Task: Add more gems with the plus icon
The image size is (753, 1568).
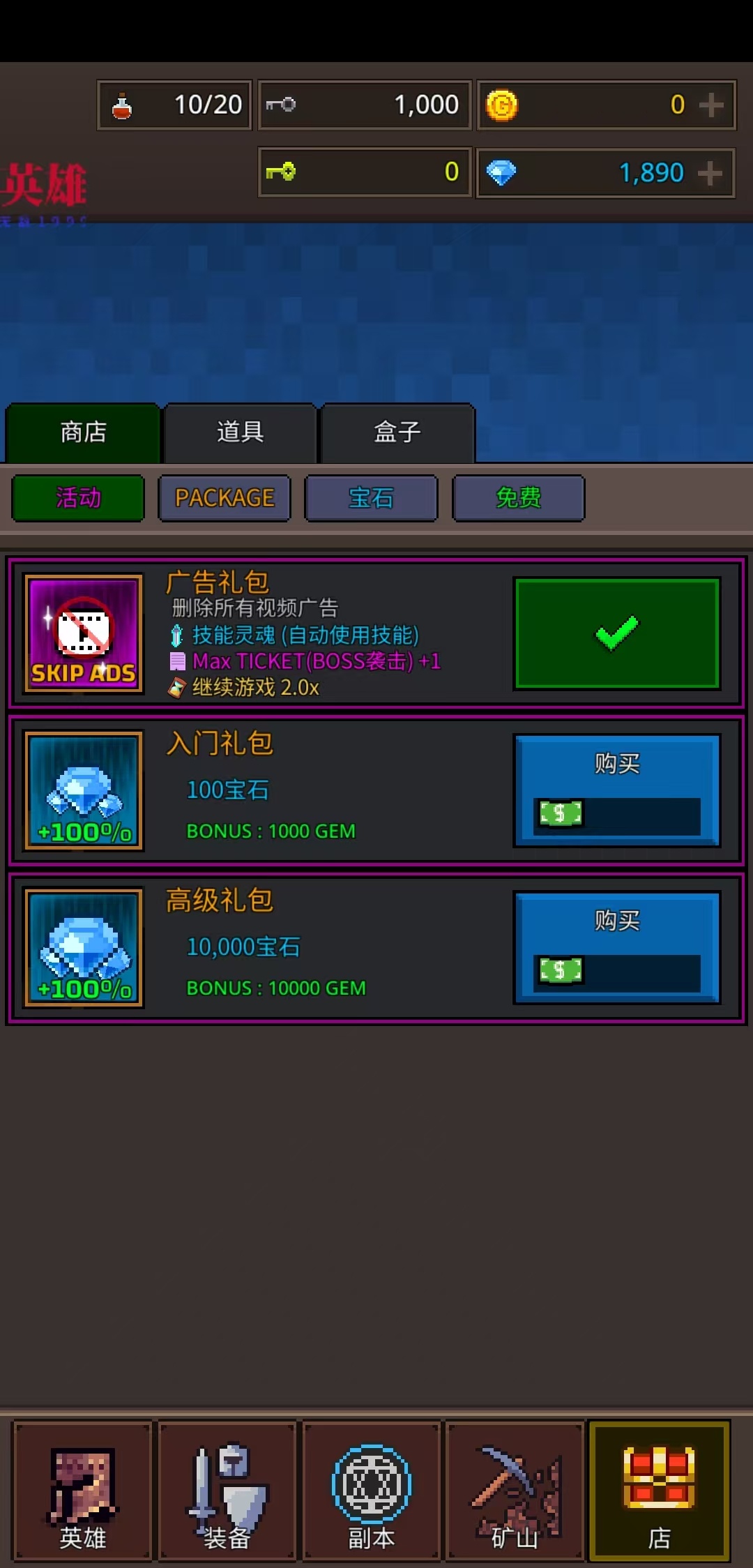Action: coord(709,173)
